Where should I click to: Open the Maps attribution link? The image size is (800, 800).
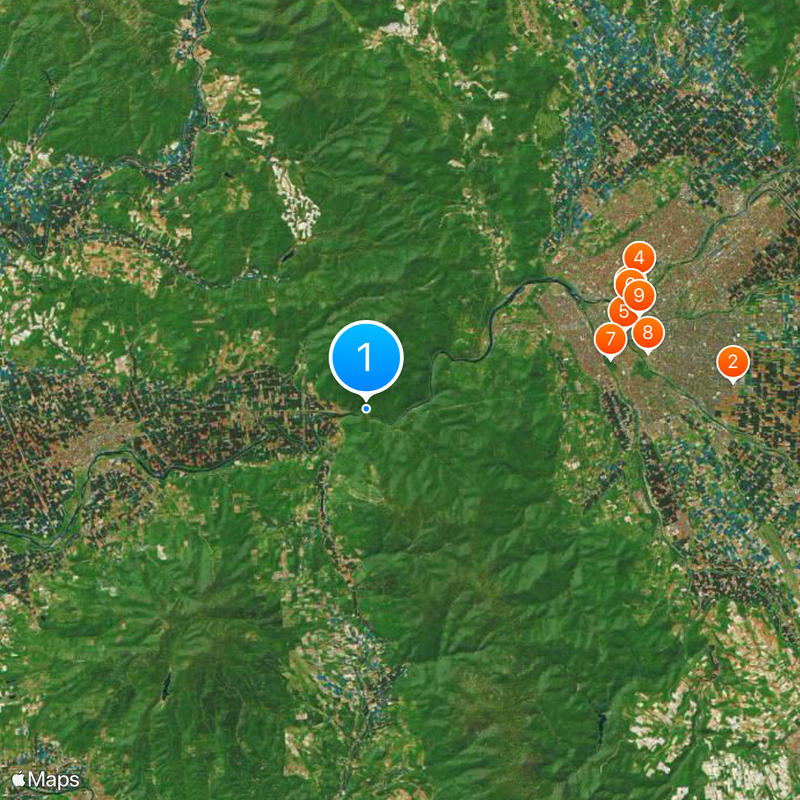tap(46, 779)
